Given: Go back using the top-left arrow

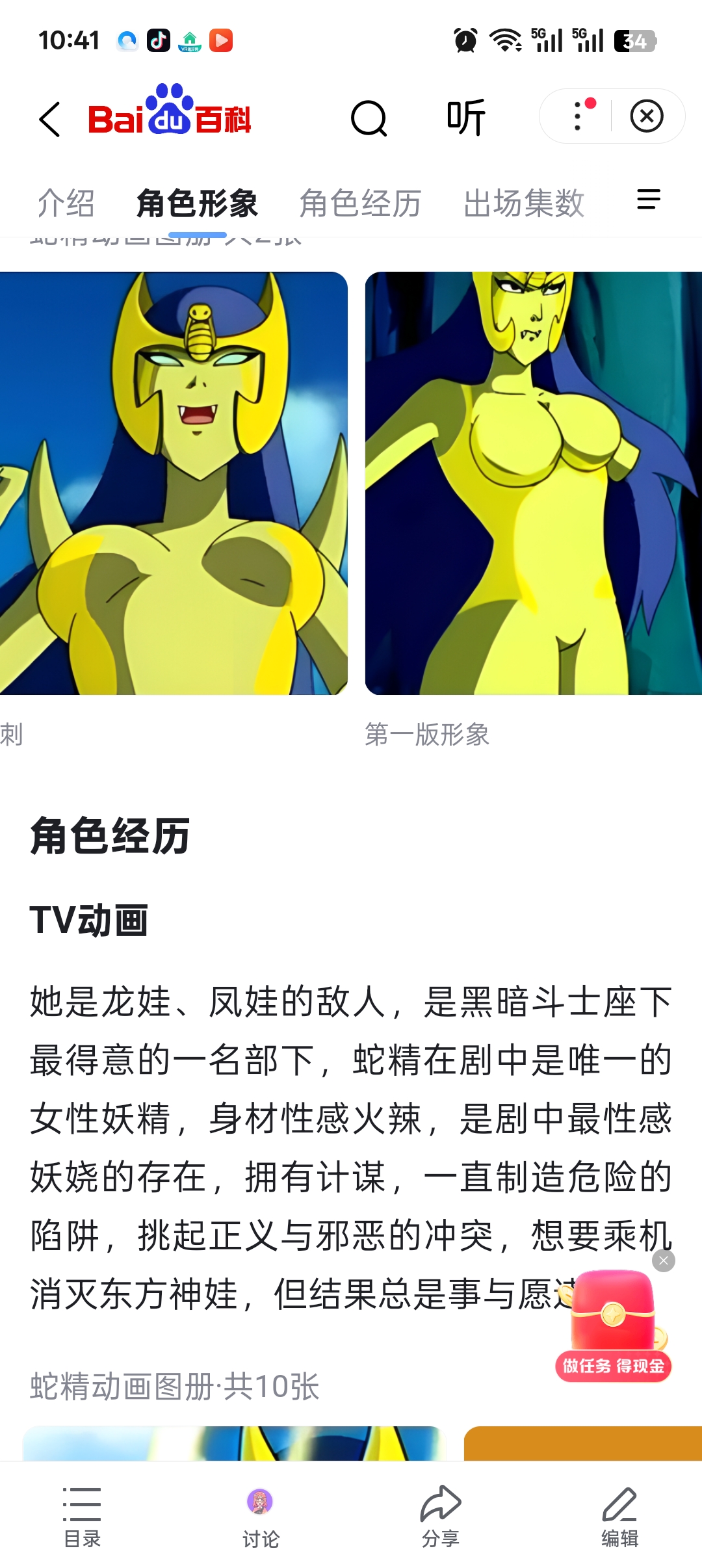Looking at the screenshot, I should (50, 119).
